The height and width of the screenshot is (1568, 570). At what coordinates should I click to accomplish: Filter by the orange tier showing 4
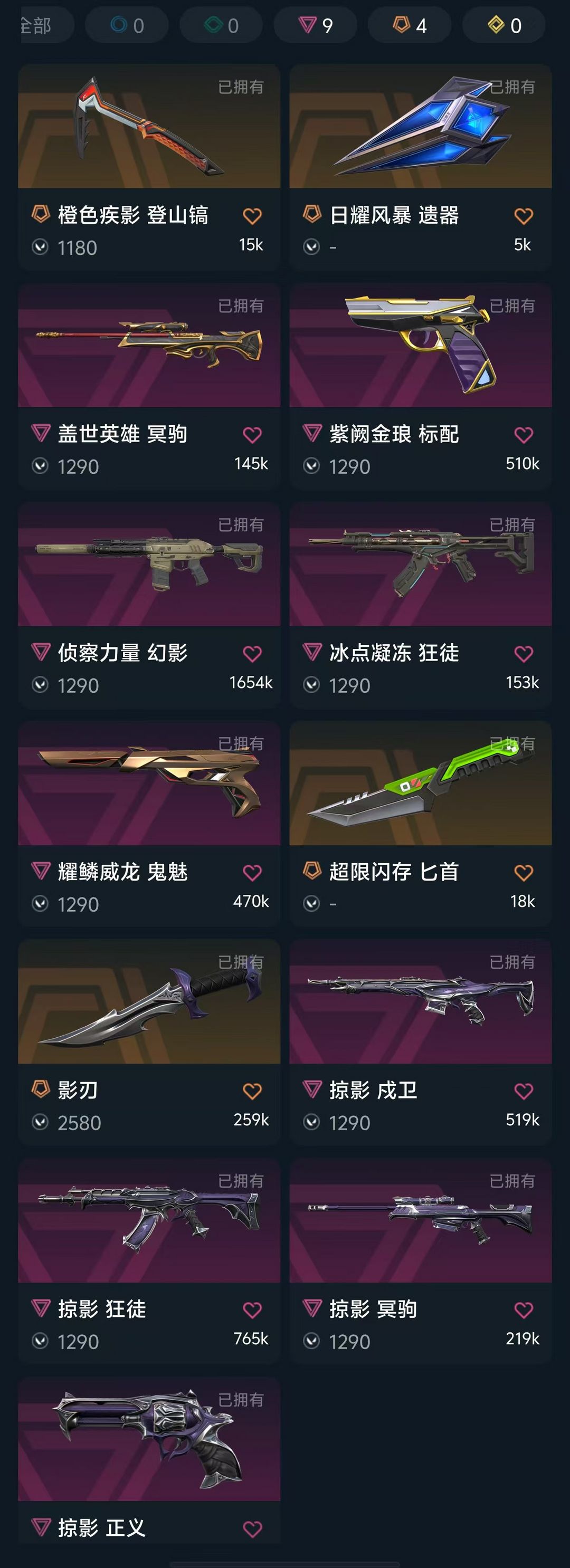pyautogui.click(x=410, y=25)
